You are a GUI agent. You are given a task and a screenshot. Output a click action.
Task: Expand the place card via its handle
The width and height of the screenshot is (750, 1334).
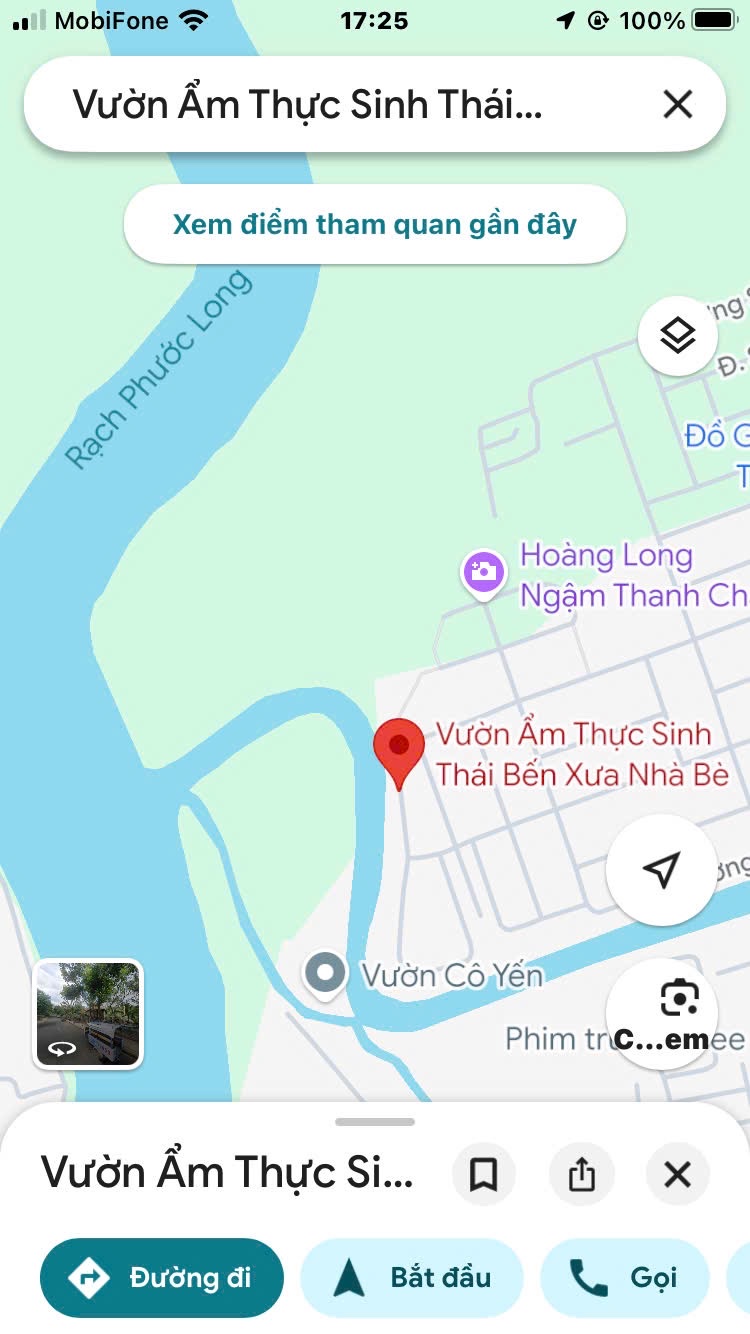(375, 1122)
